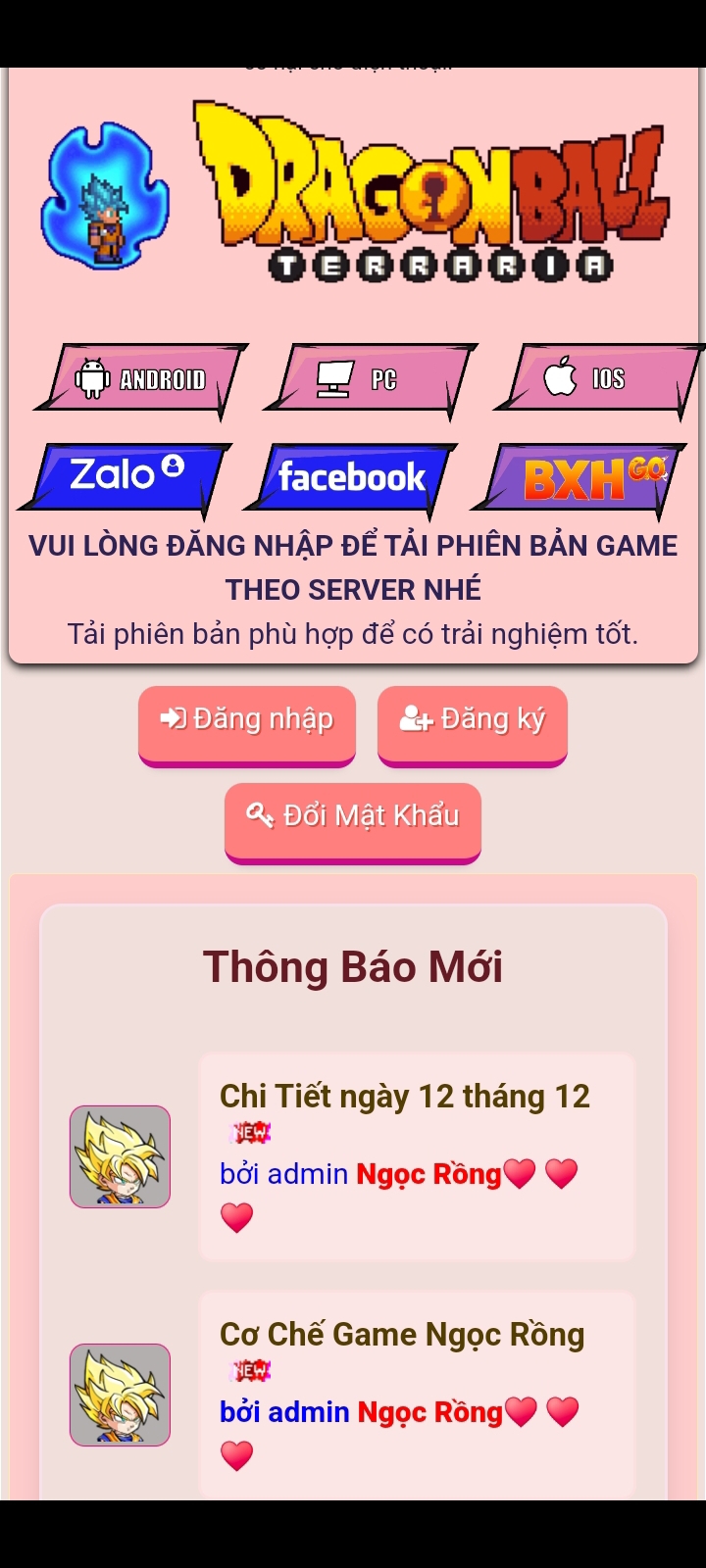Tap the Android download button
706x1568 pixels.
(142, 379)
